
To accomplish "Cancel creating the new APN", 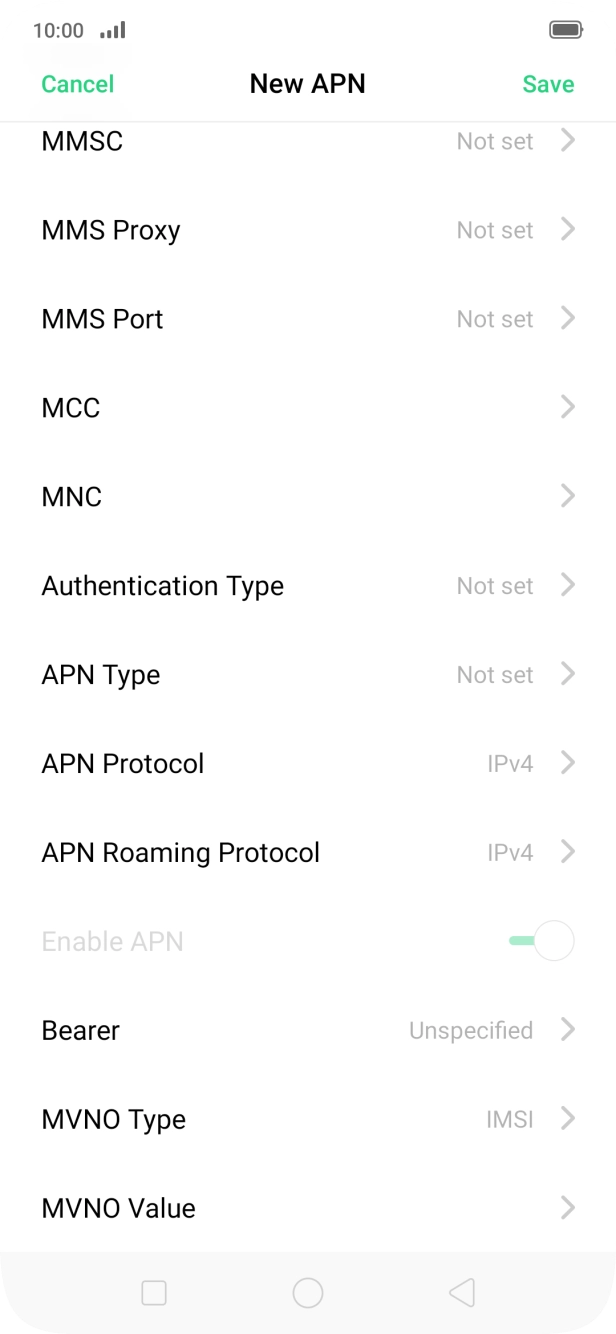I will (77, 84).
